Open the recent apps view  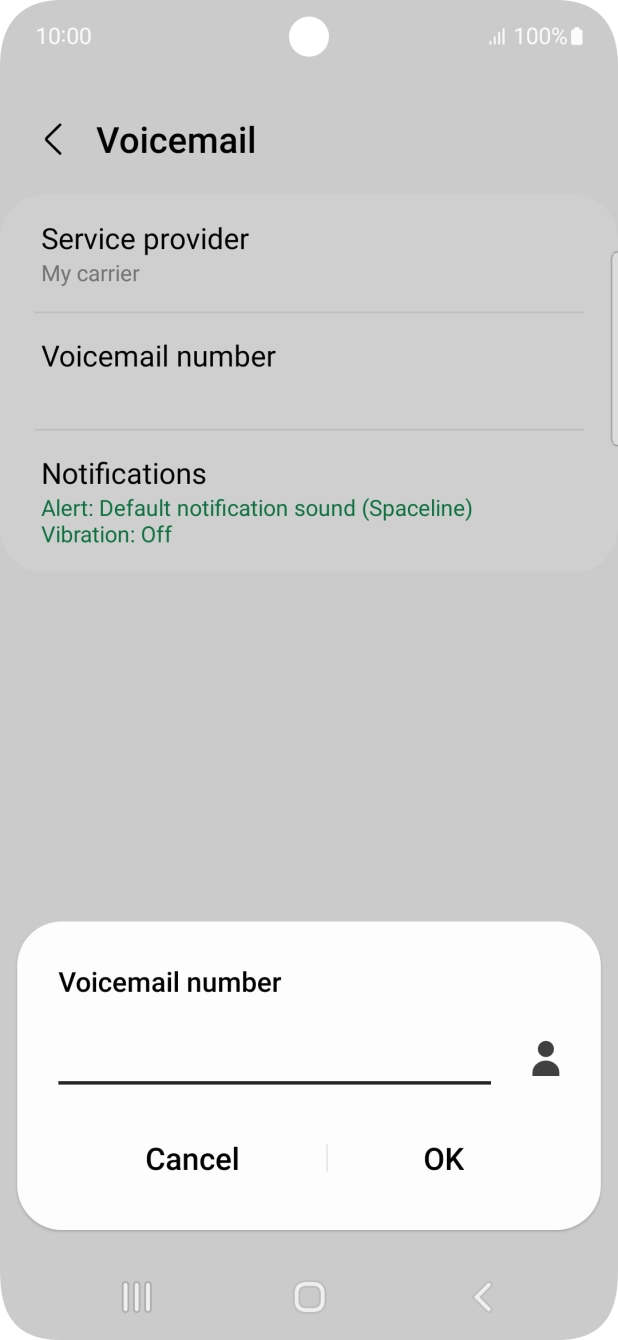point(136,1297)
